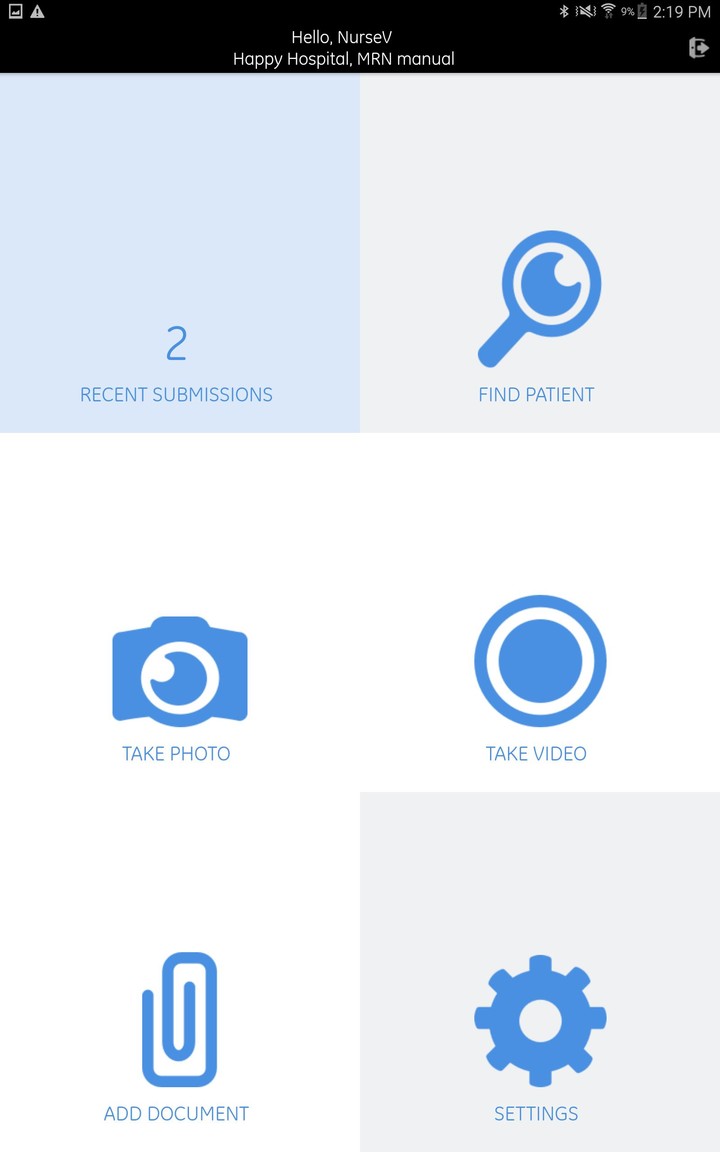Tap the logout icon in header

(698, 48)
